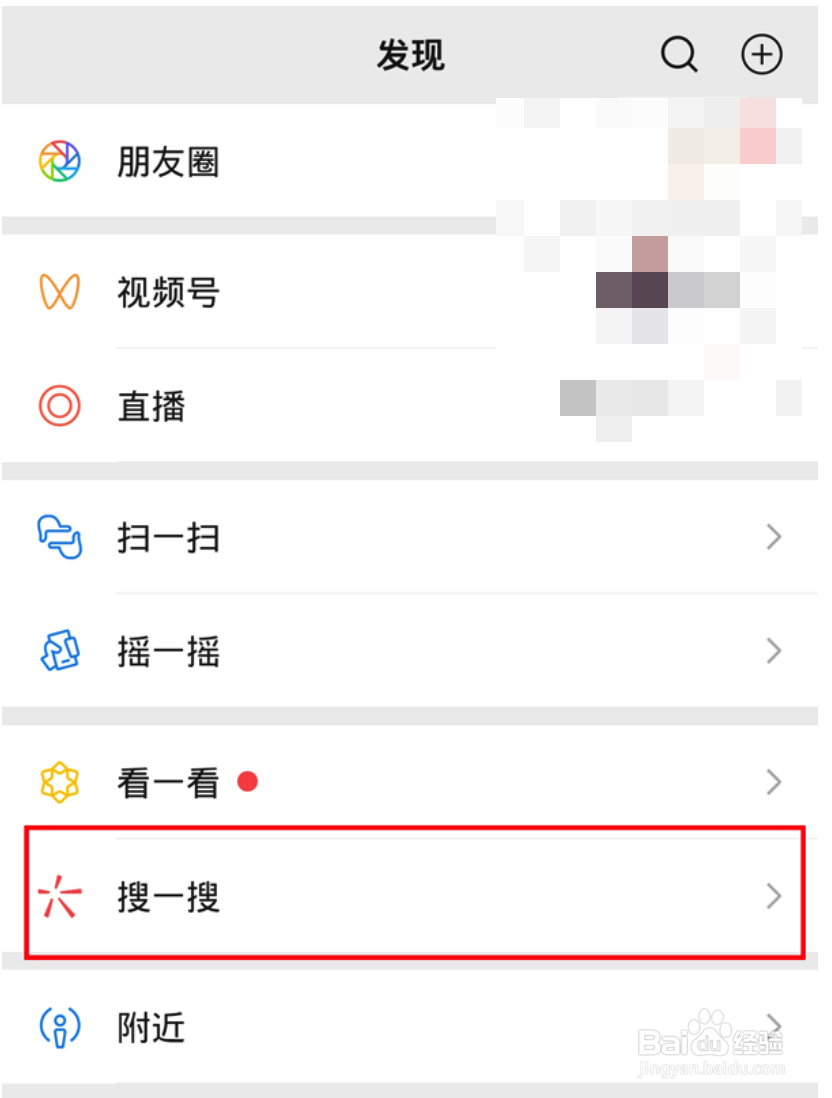
Task: Open Top Stories (看一看) flower icon
Action: [x=58, y=782]
